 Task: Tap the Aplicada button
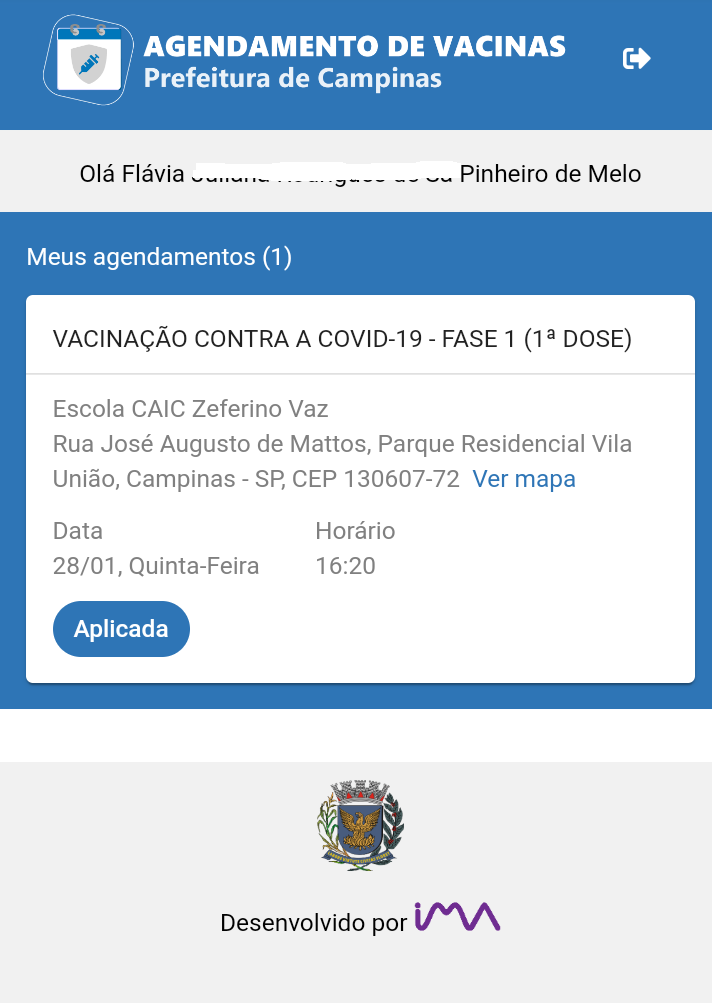(x=121, y=629)
